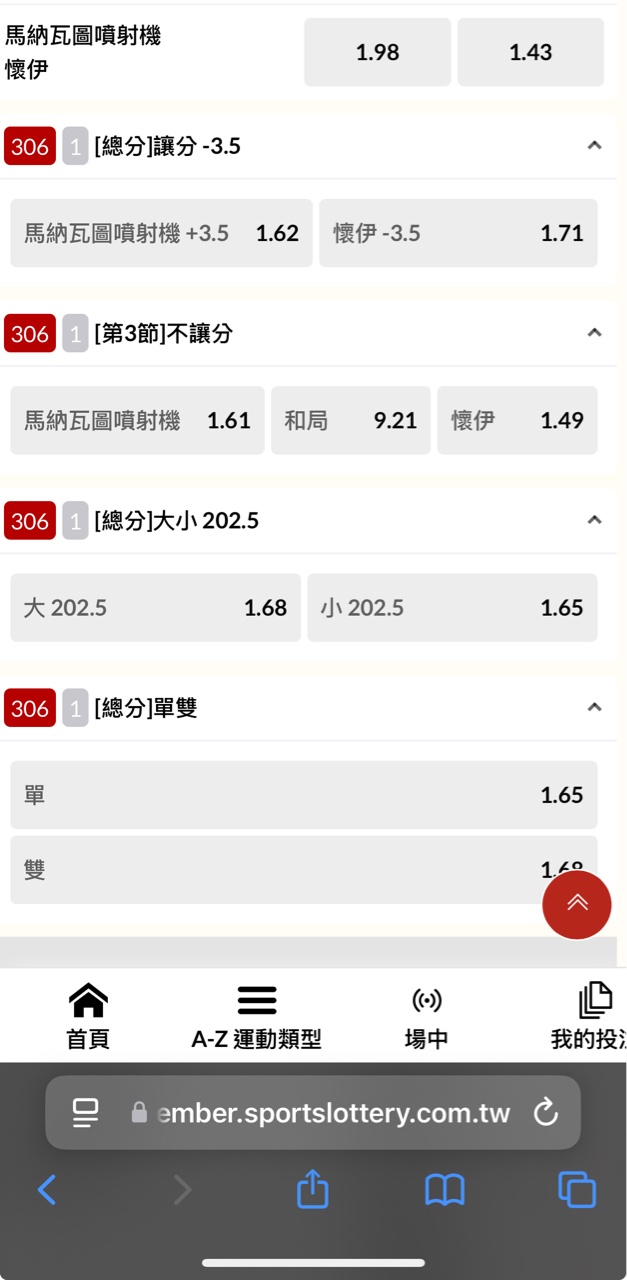The width and height of the screenshot is (627, 1280).
Task: Tap odds 1.43 in the top row
Action: 530,52
